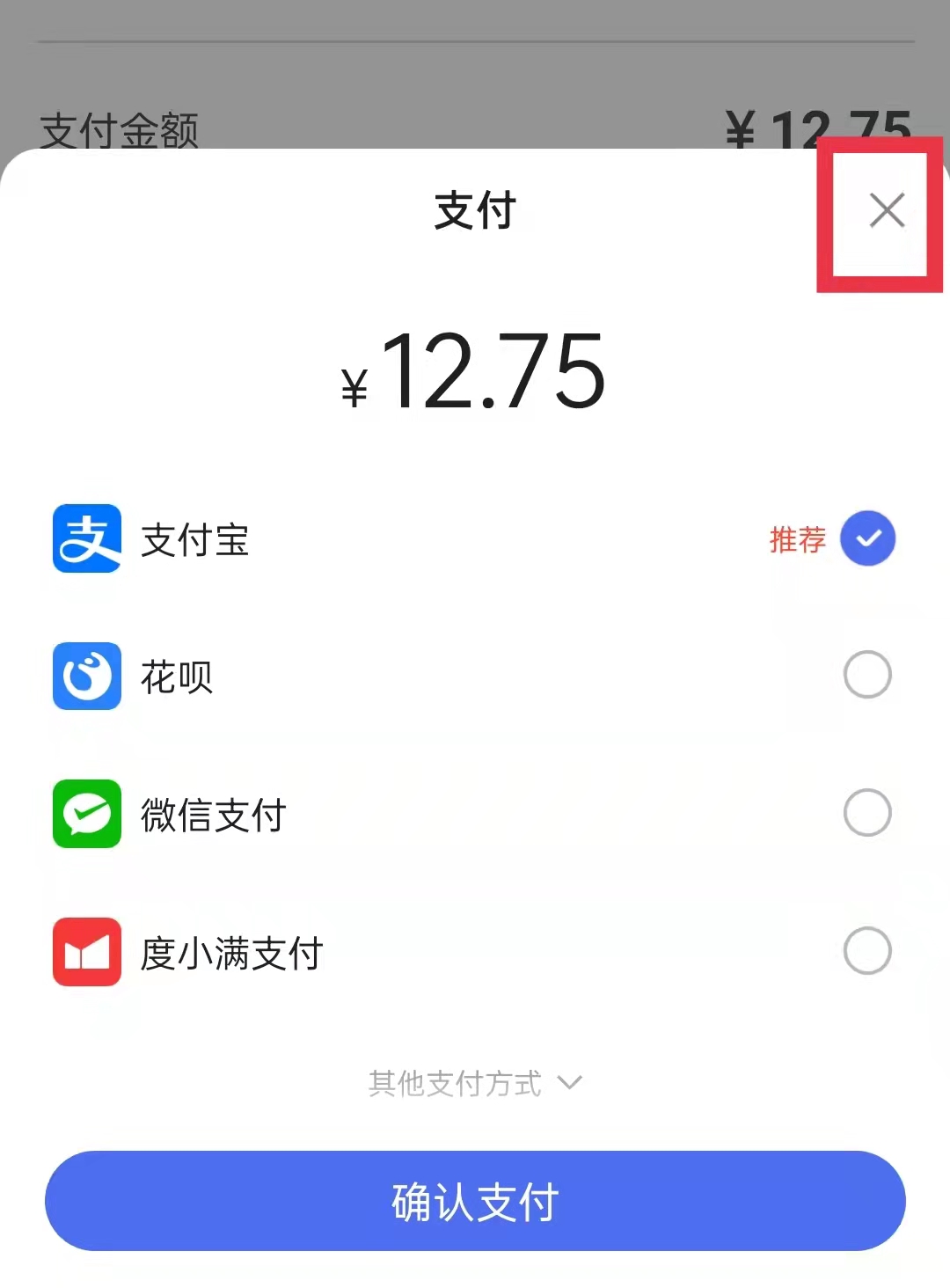
Task: Pick 度小满支付 as payment method
Action: [x=475, y=952]
